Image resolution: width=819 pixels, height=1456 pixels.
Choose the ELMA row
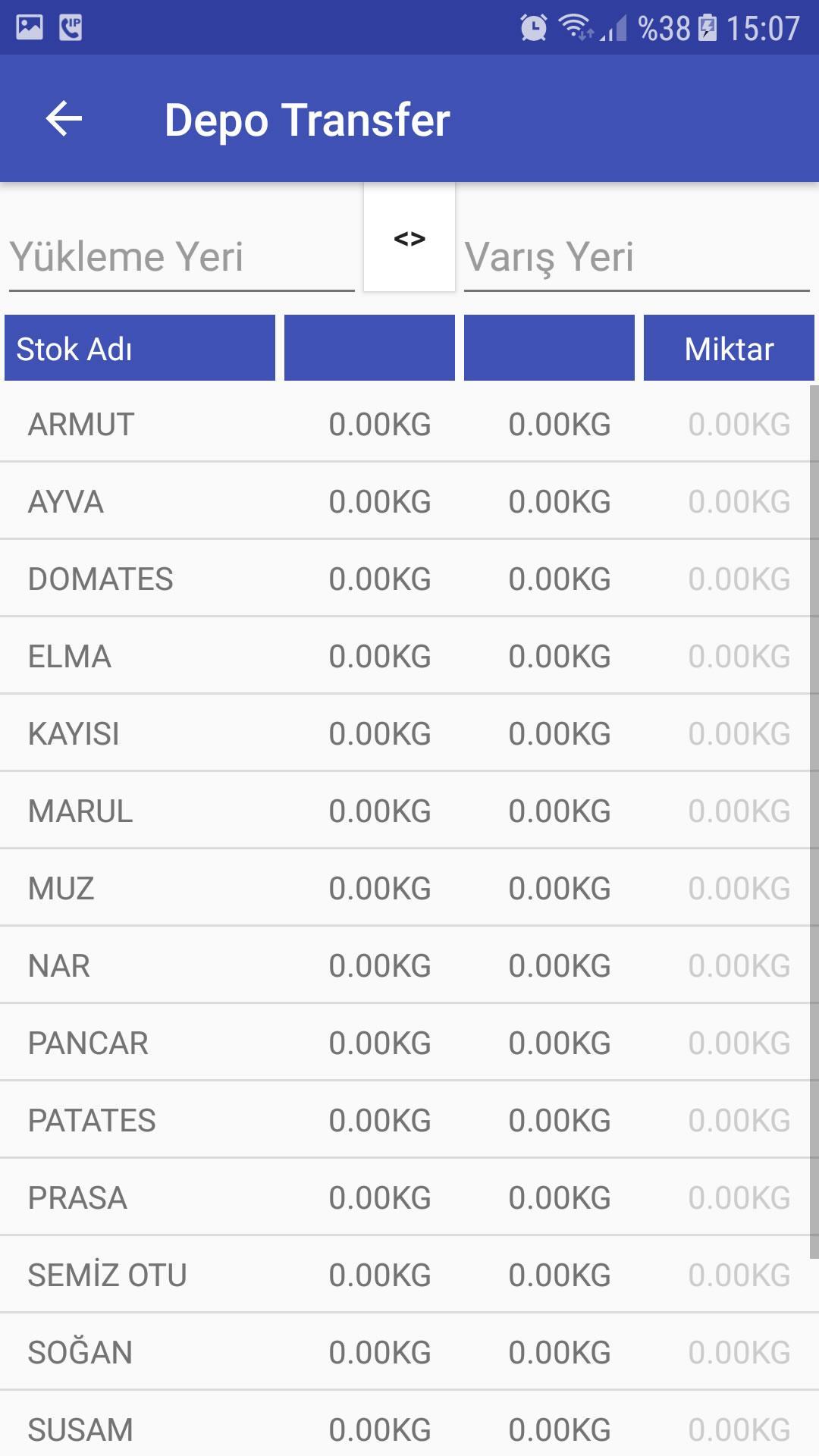click(x=409, y=656)
